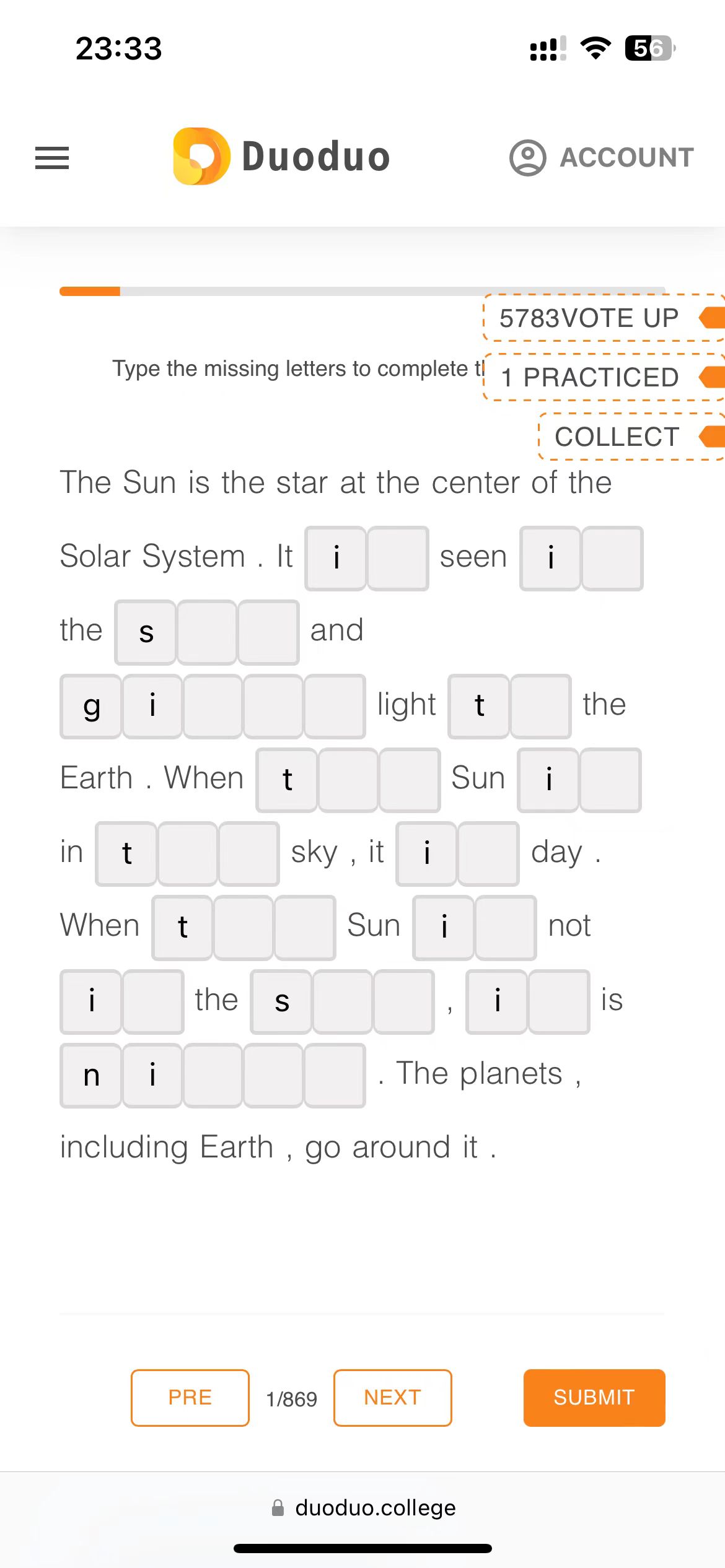The width and height of the screenshot is (725, 1568).
Task: Go to the NEXT question
Action: [x=393, y=1398]
